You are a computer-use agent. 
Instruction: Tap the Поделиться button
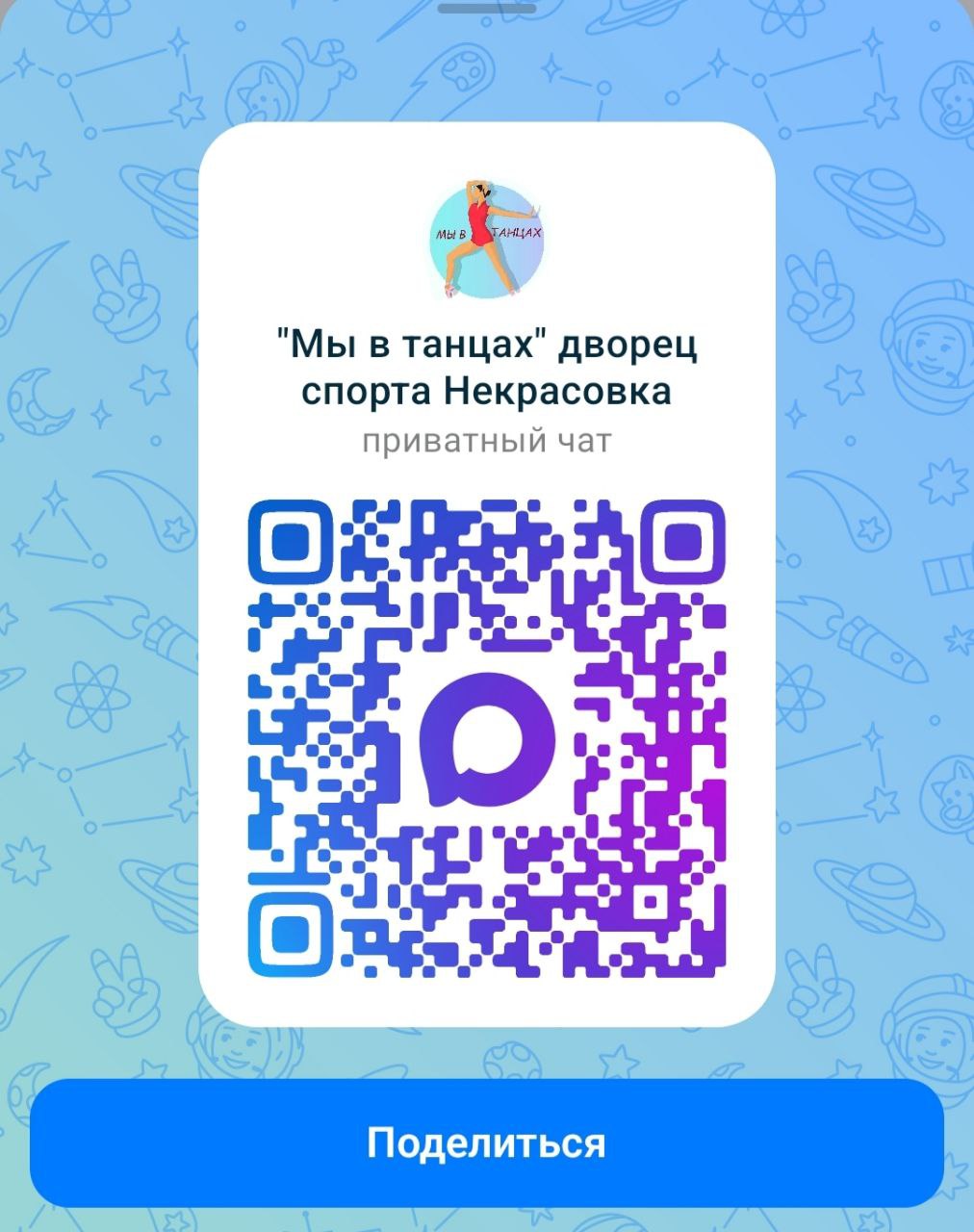click(486, 1142)
